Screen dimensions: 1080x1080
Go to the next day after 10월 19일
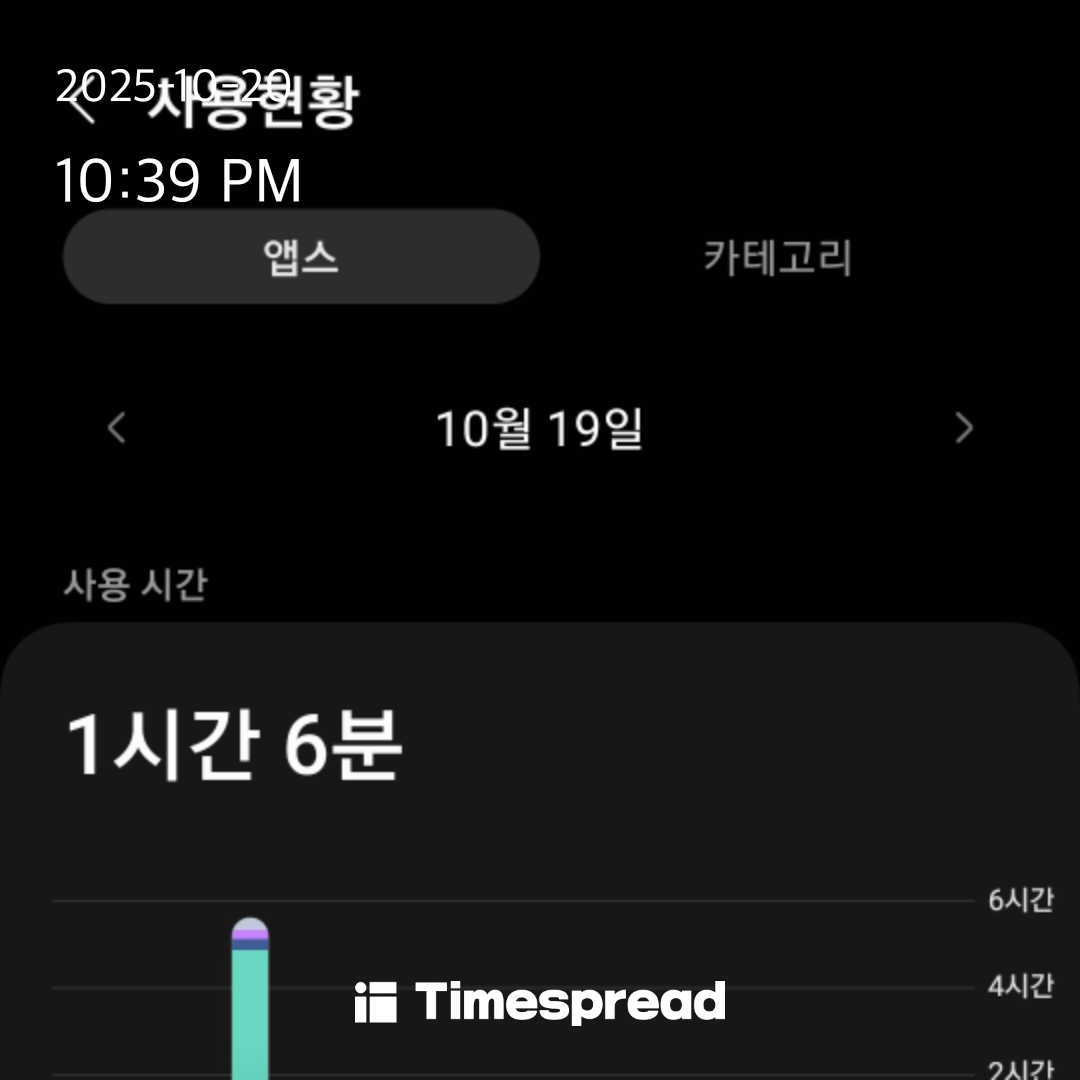(963, 428)
